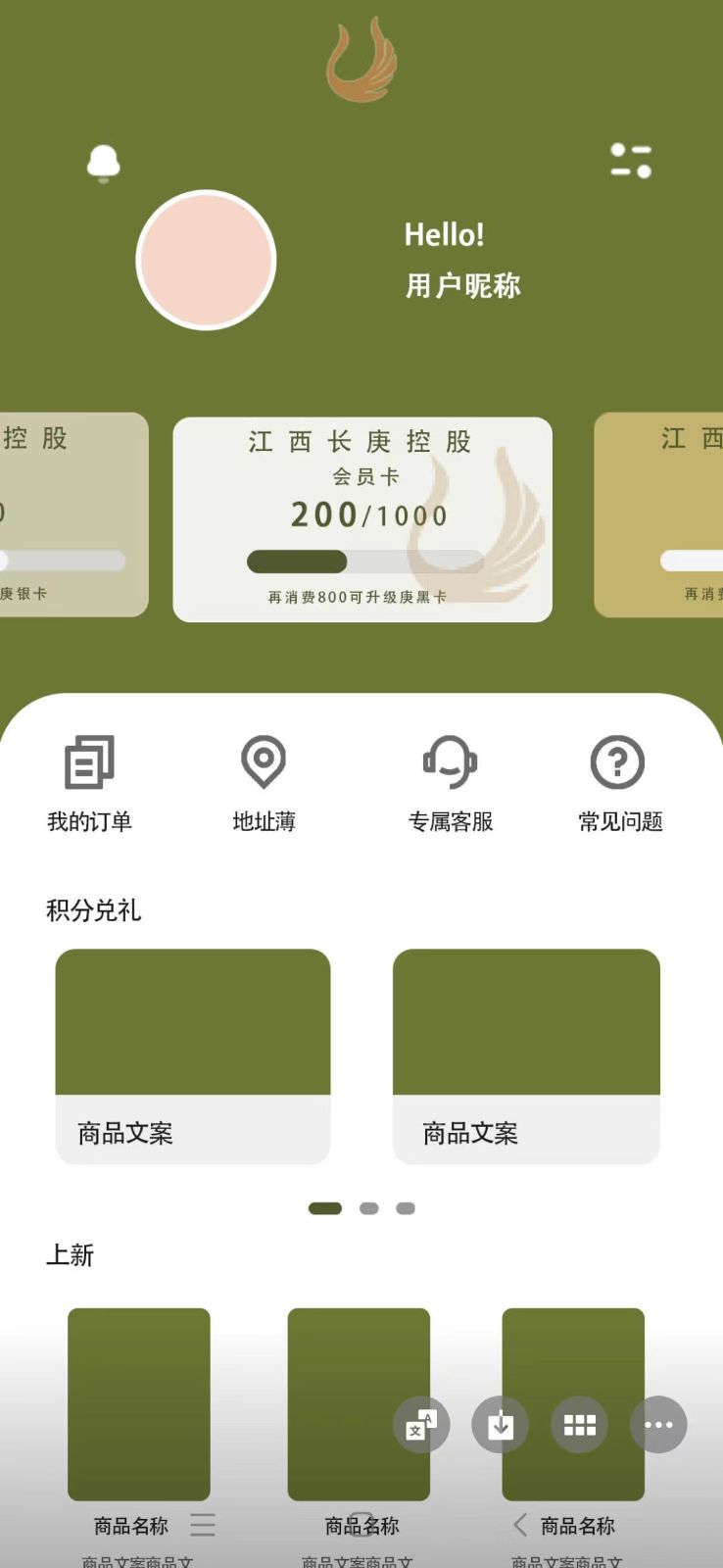Download the image with the save button

tap(501, 1424)
